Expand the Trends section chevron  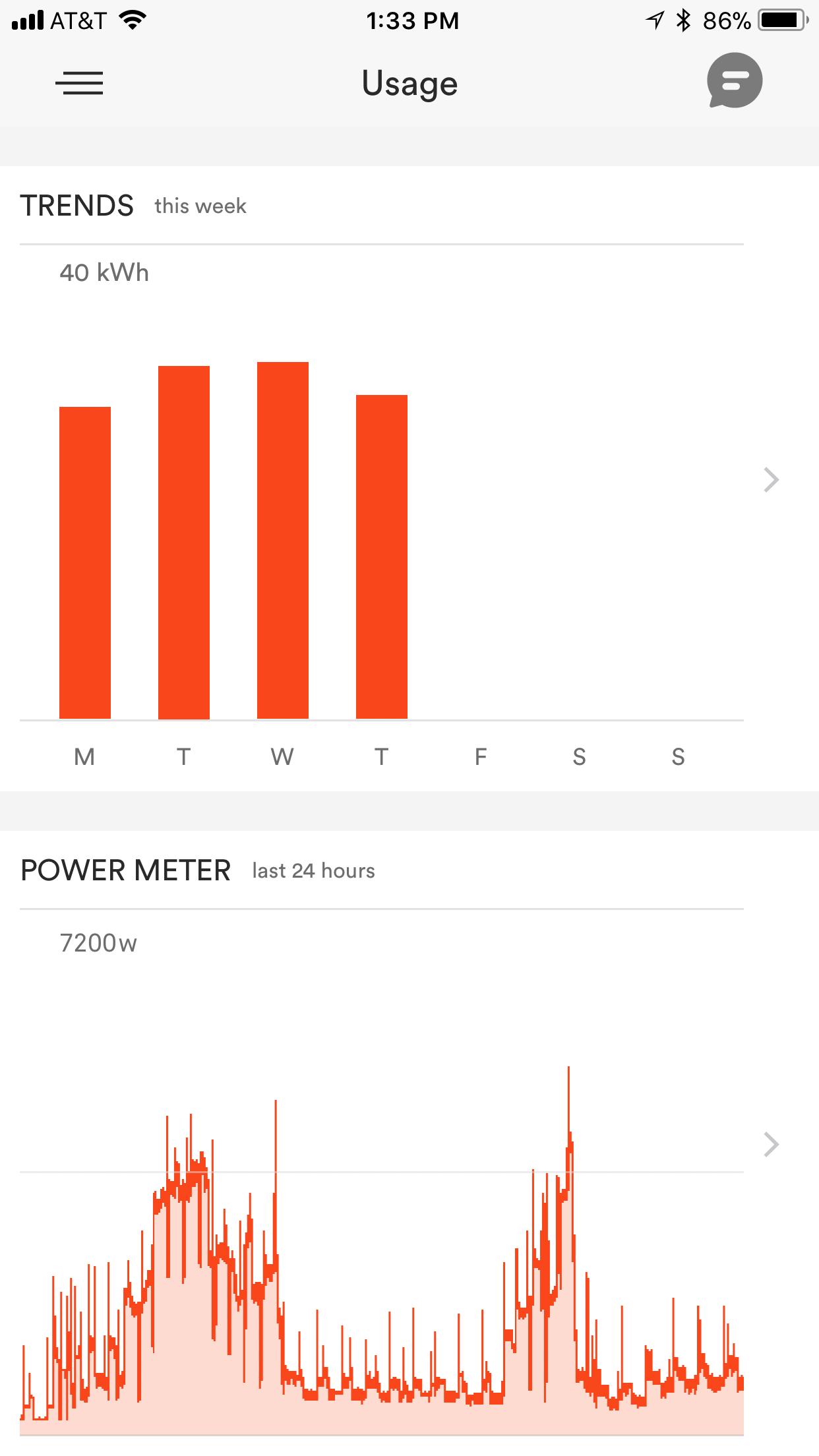(771, 479)
